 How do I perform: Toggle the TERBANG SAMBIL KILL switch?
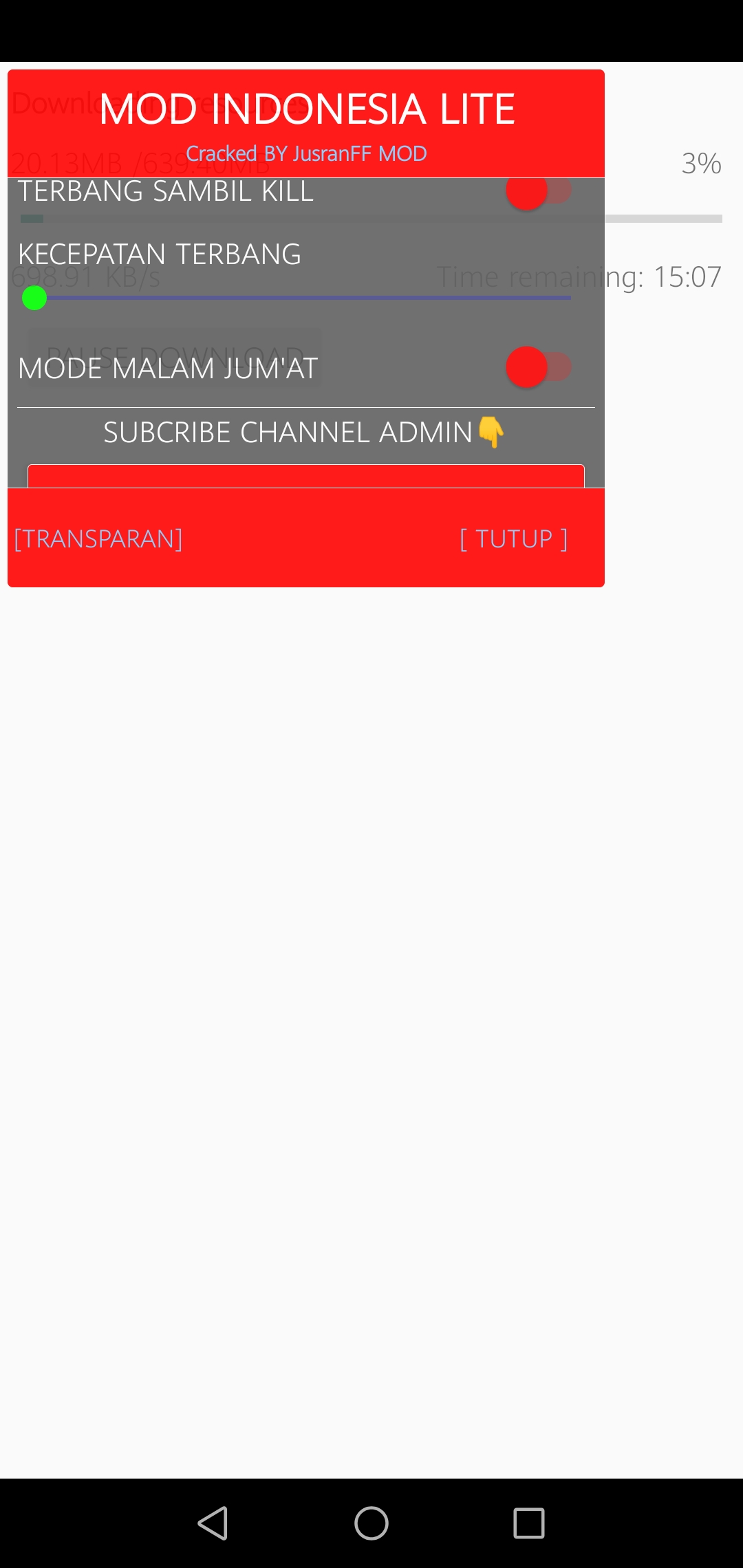click(x=538, y=191)
